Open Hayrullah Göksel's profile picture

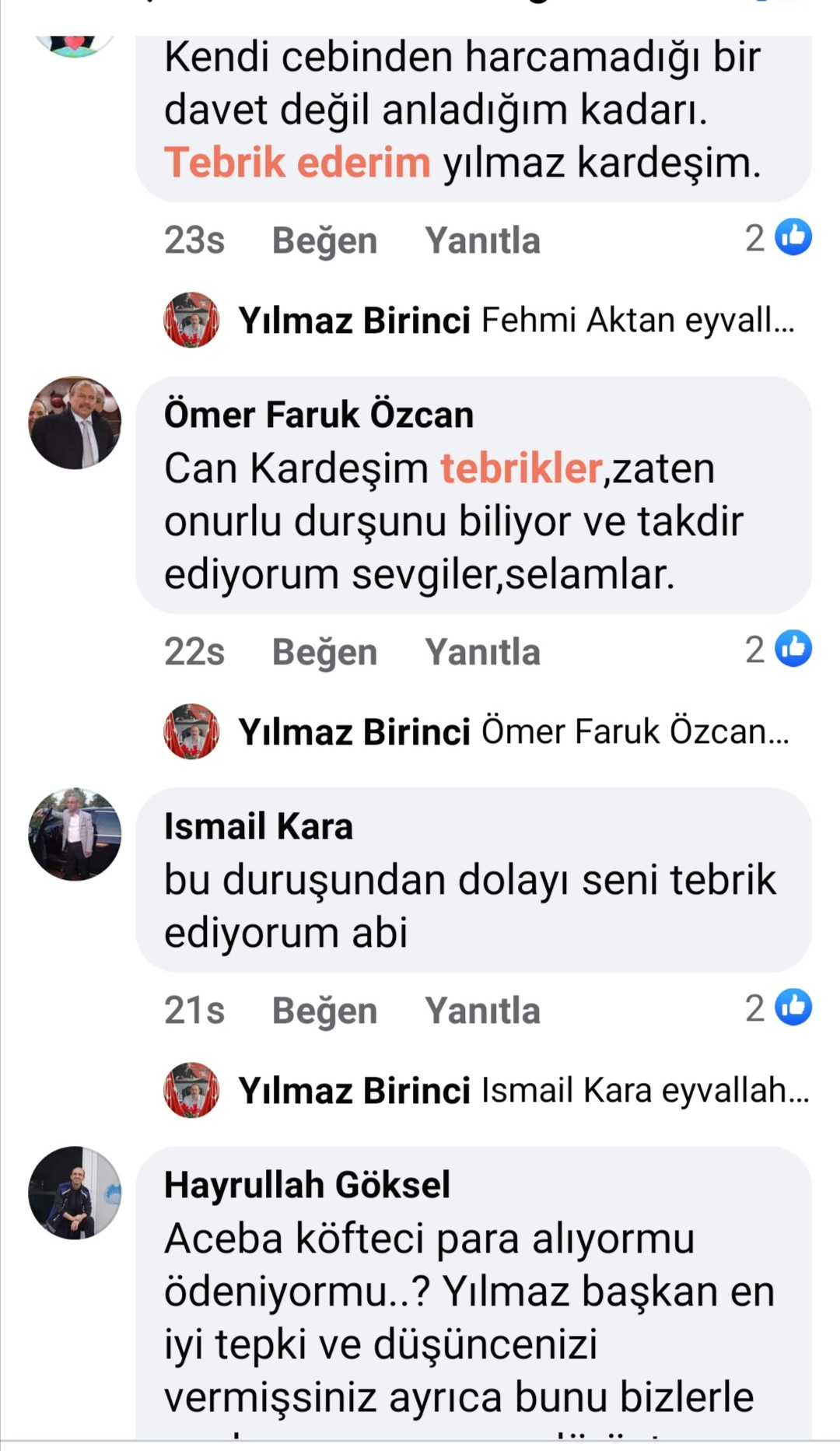(75, 1193)
